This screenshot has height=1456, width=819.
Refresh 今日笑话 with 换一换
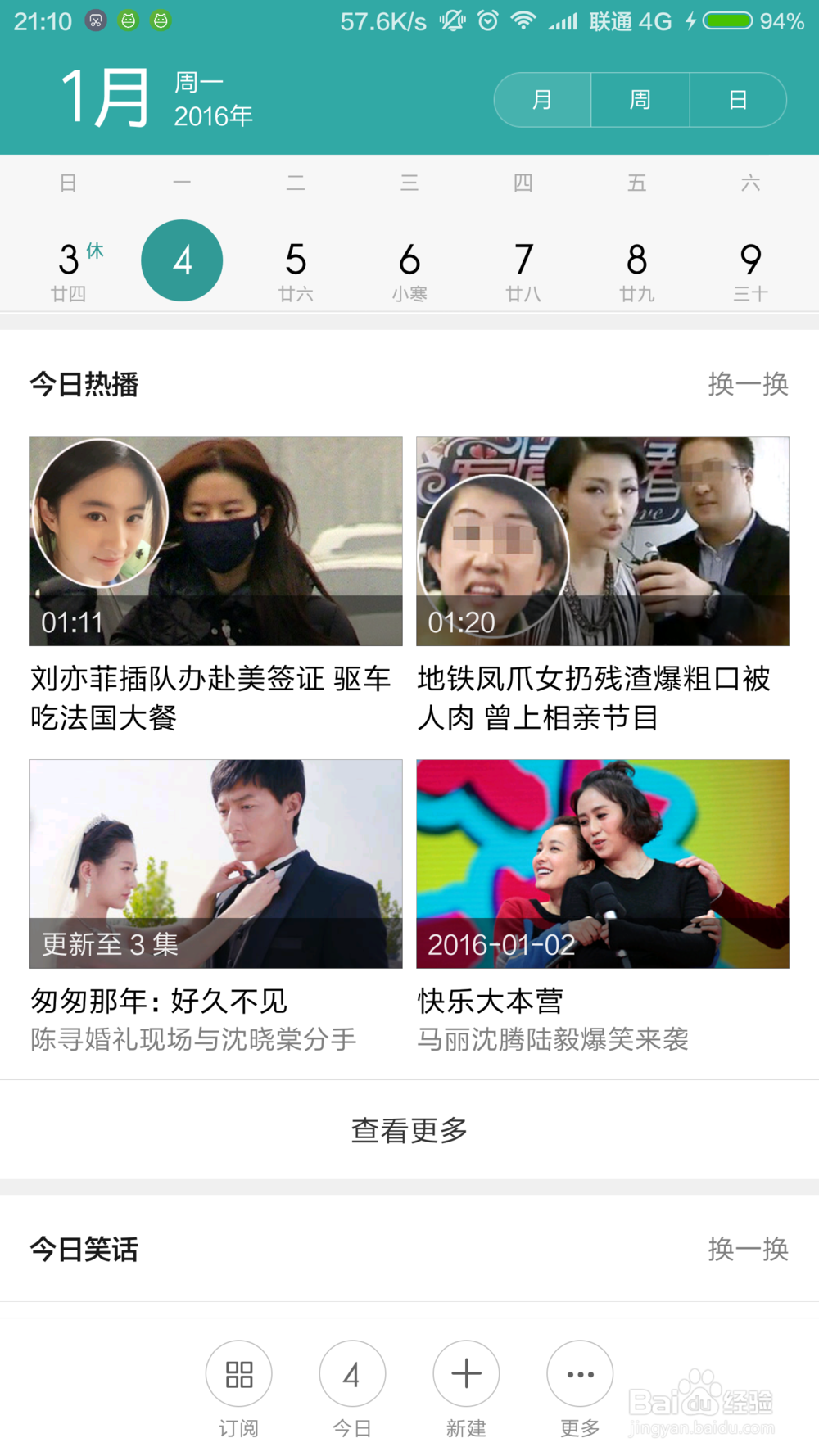coord(748,1249)
